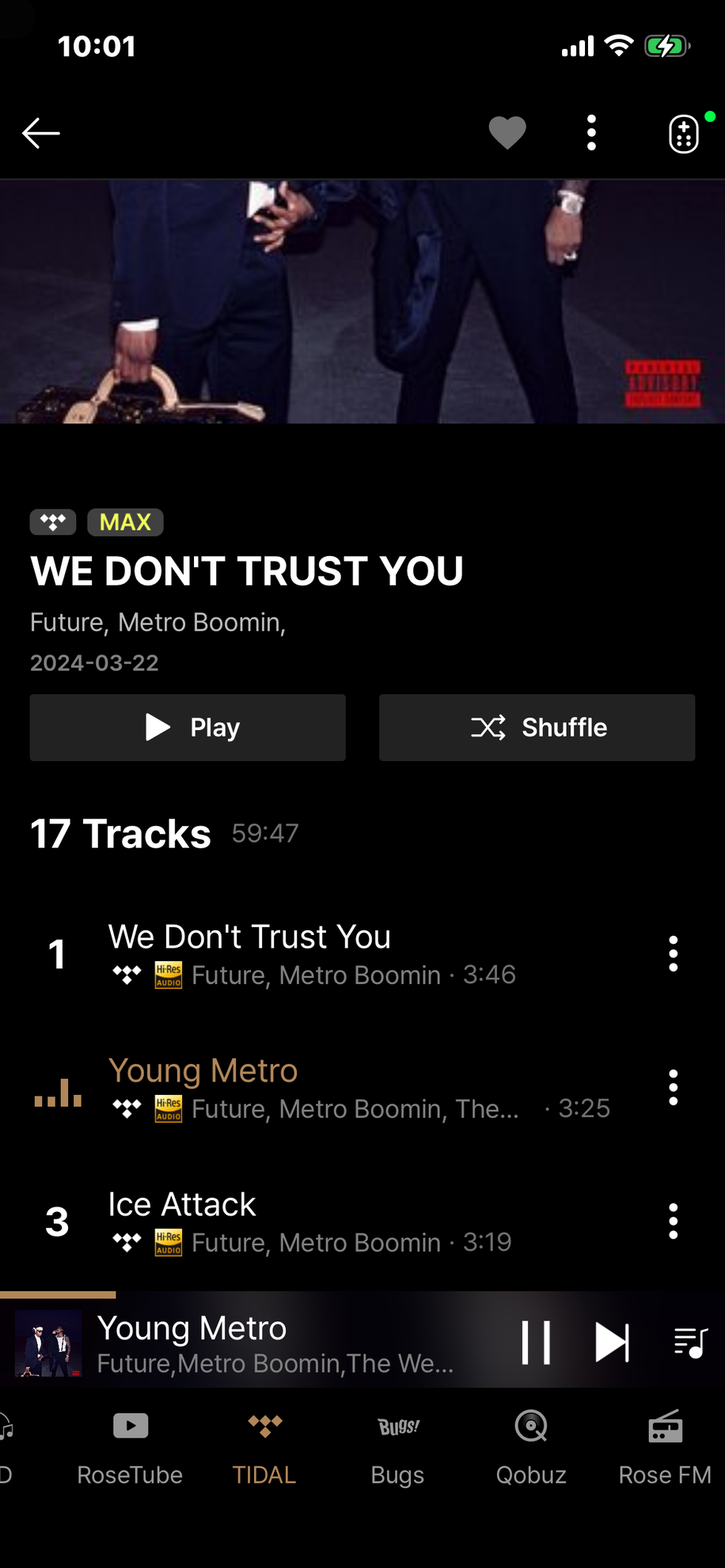Image resolution: width=725 pixels, height=1568 pixels.
Task: Switch to the Rose FM tab
Action: (665, 1448)
